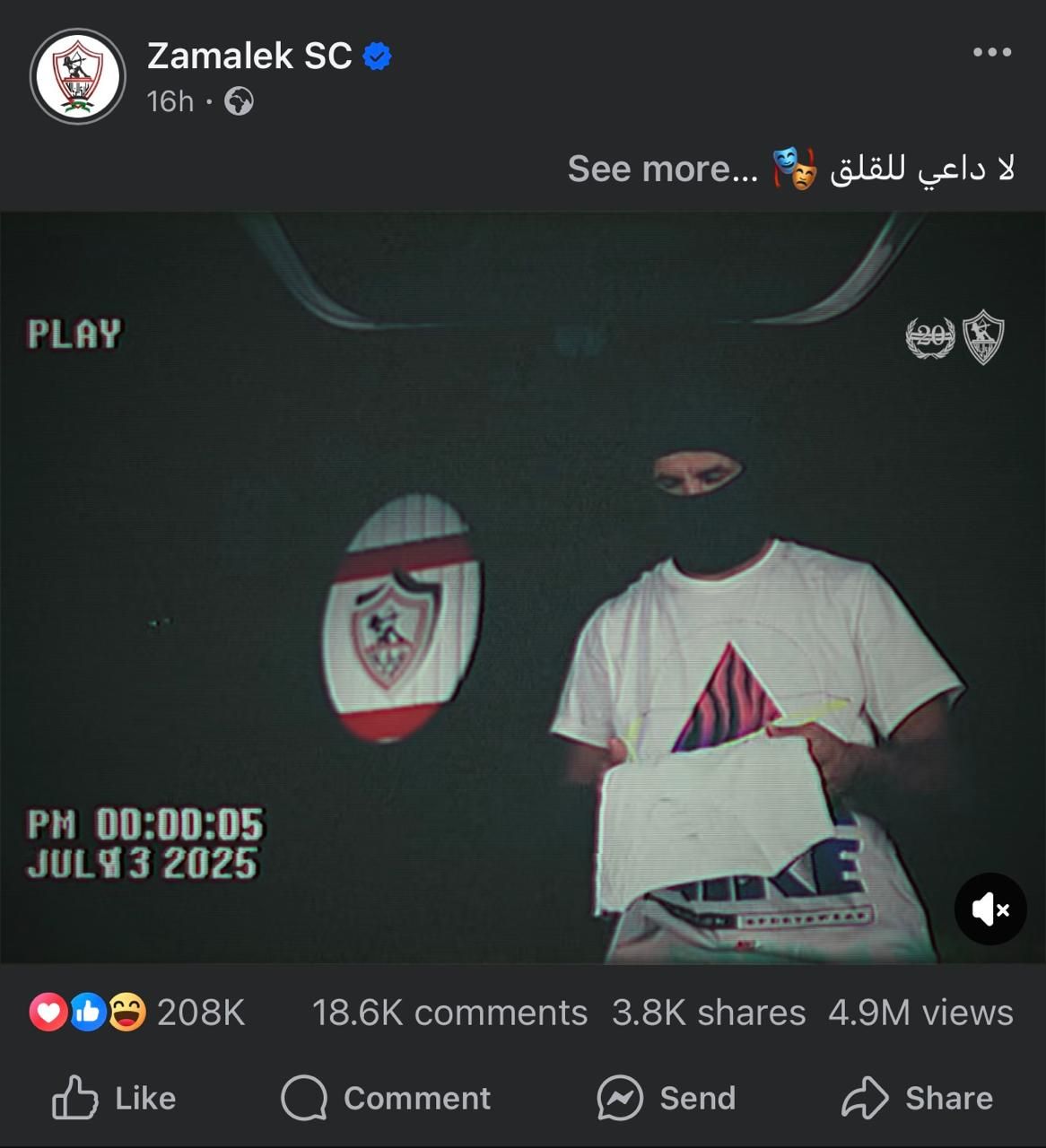The image size is (1046, 1148).
Task: View who reacted to the post
Action: 136,1013
